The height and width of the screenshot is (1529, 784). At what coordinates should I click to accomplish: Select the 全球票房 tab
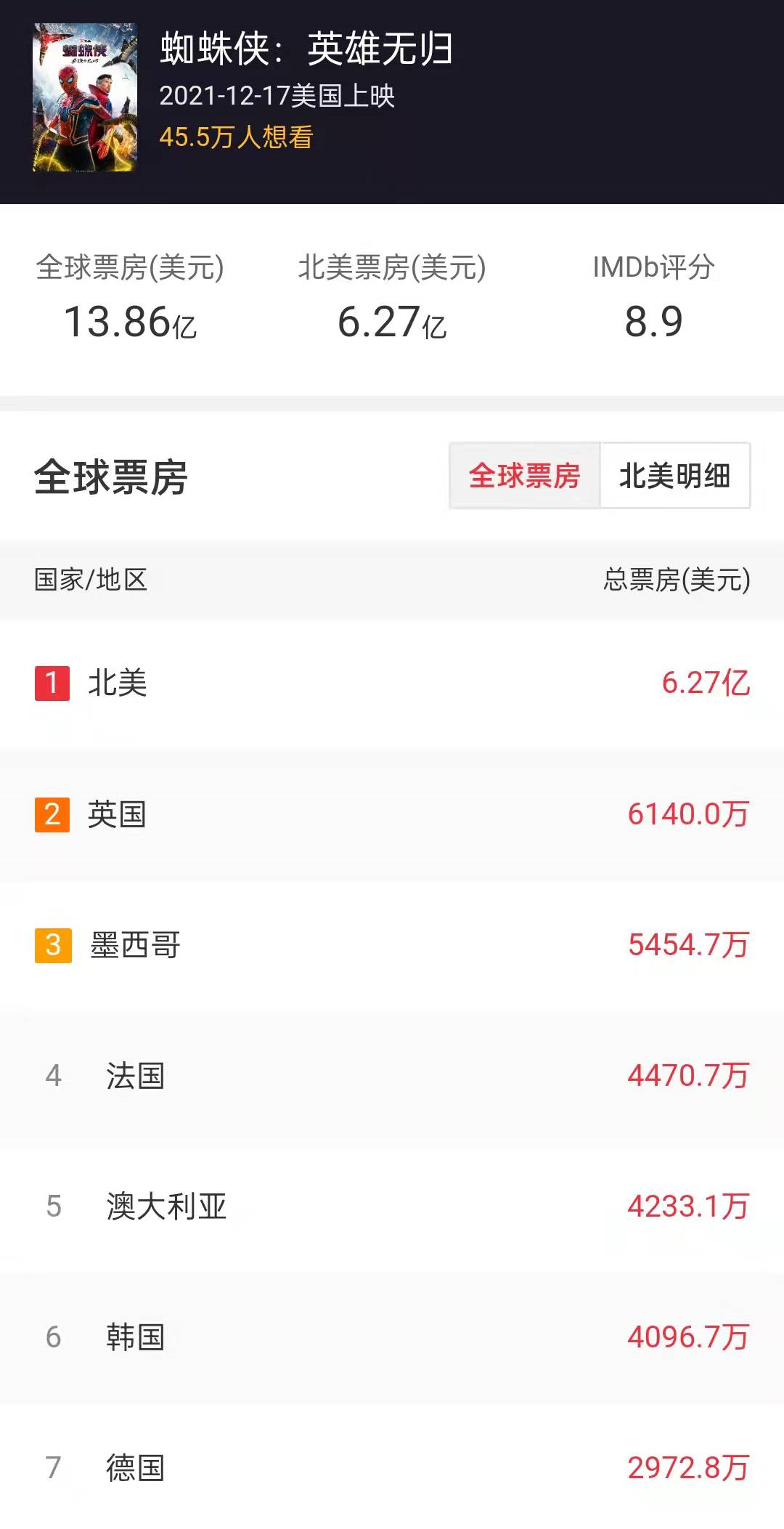coord(524,476)
